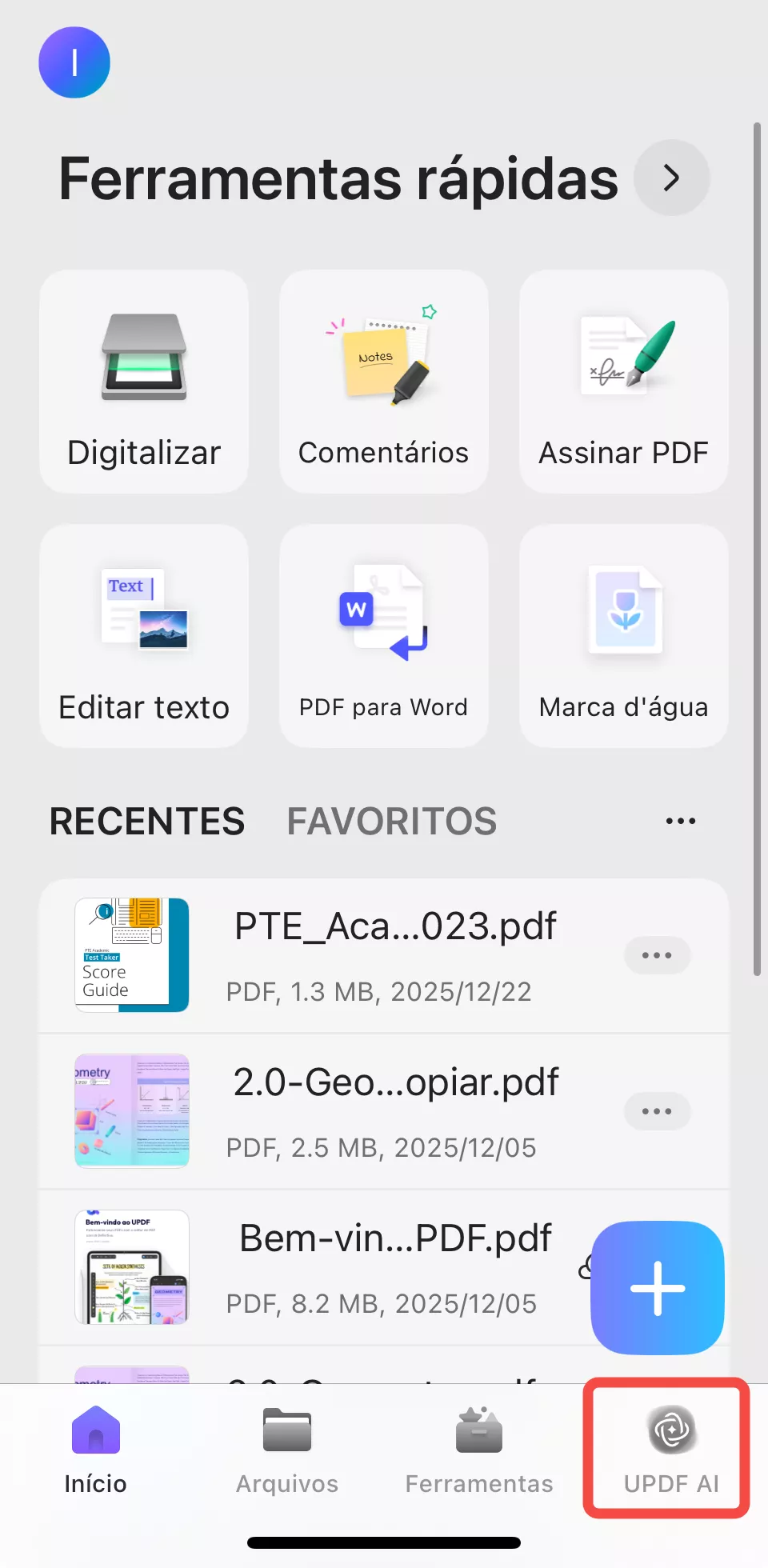Show options for 2.0-Geo...opiar.pdf
Viewport: 768px width, 1568px height.
[x=657, y=1111]
